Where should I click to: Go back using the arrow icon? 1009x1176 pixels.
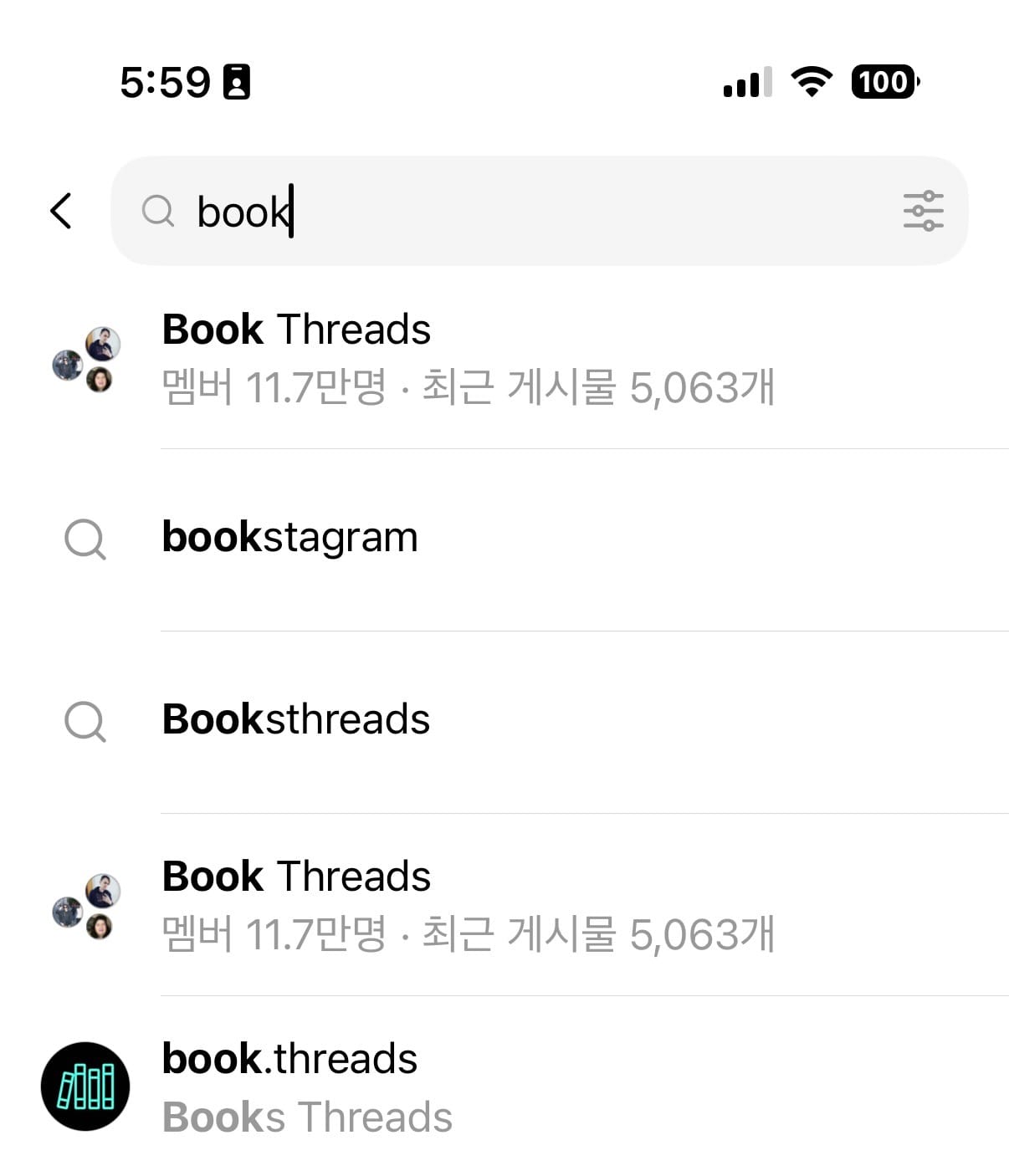tap(61, 211)
